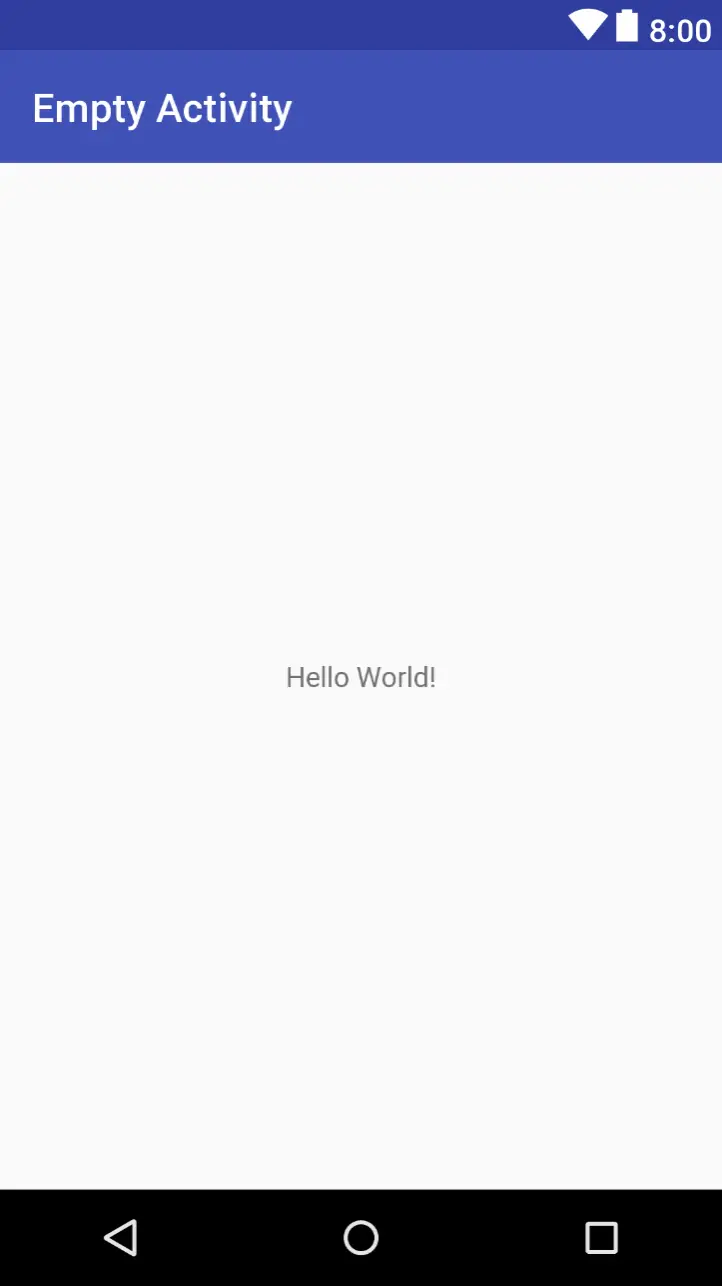Image resolution: width=722 pixels, height=1286 pixels.
Task: Tap the system back button
Action: click(121, 1238)
